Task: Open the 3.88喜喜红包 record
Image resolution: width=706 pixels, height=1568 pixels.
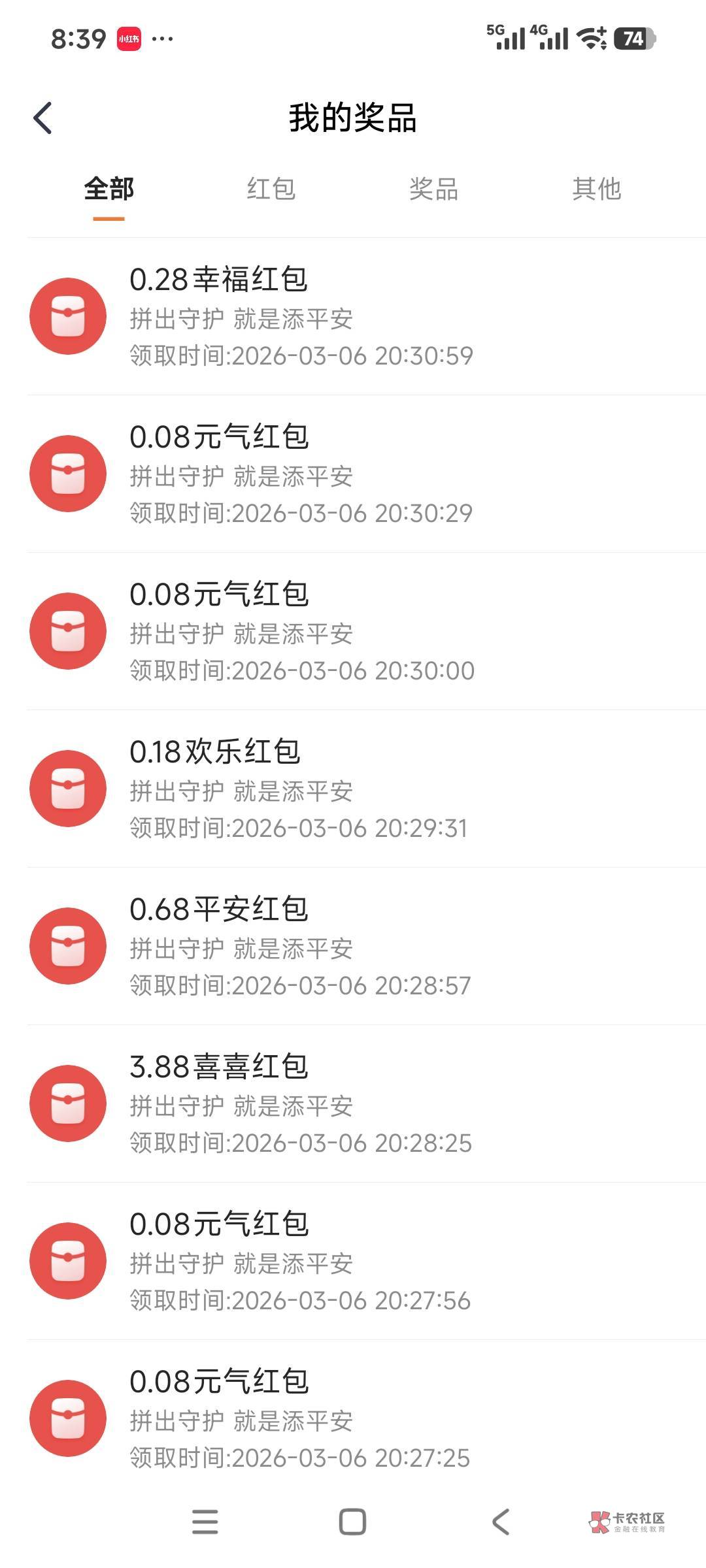Action: click(367, 1103)
